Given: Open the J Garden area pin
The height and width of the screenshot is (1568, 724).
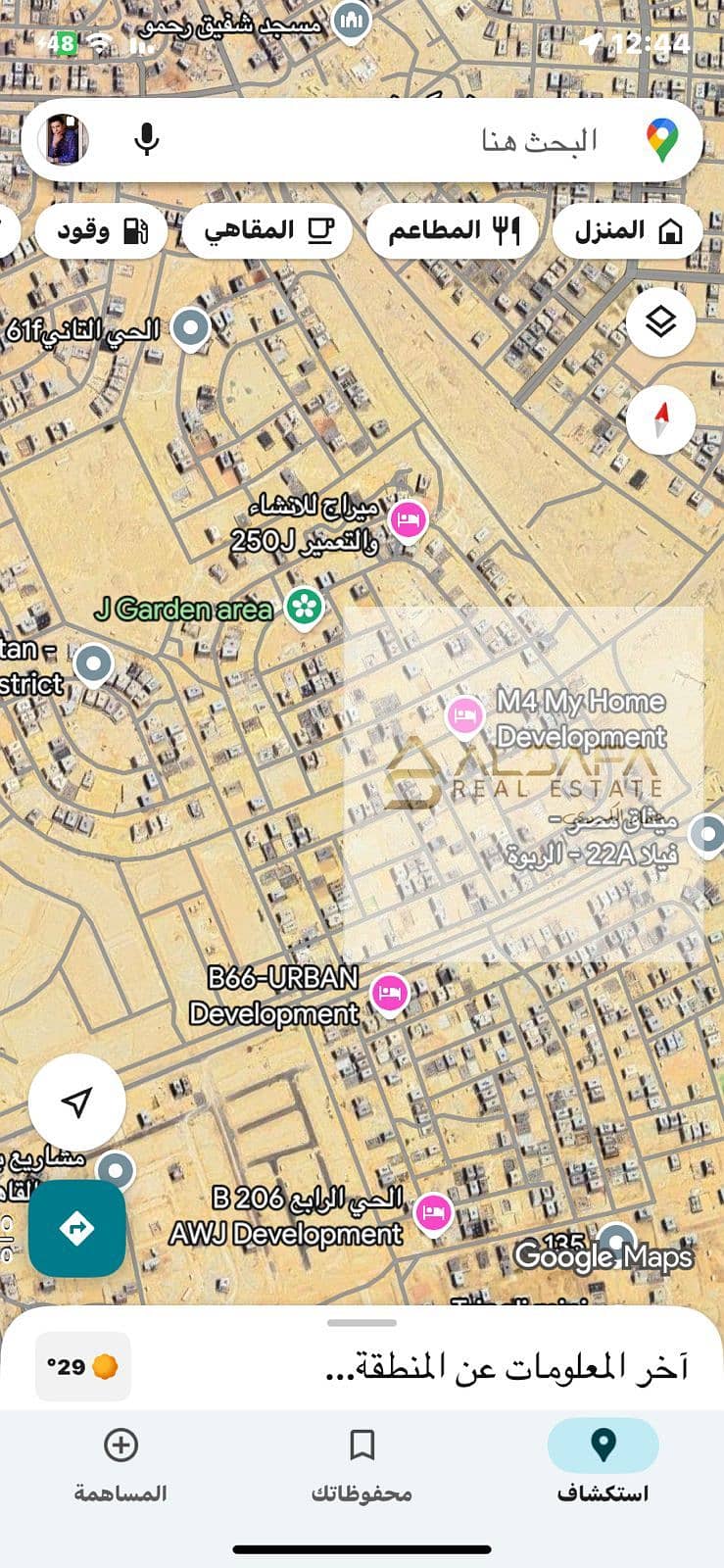Looking at the screenshot, I should click(305, 607).
